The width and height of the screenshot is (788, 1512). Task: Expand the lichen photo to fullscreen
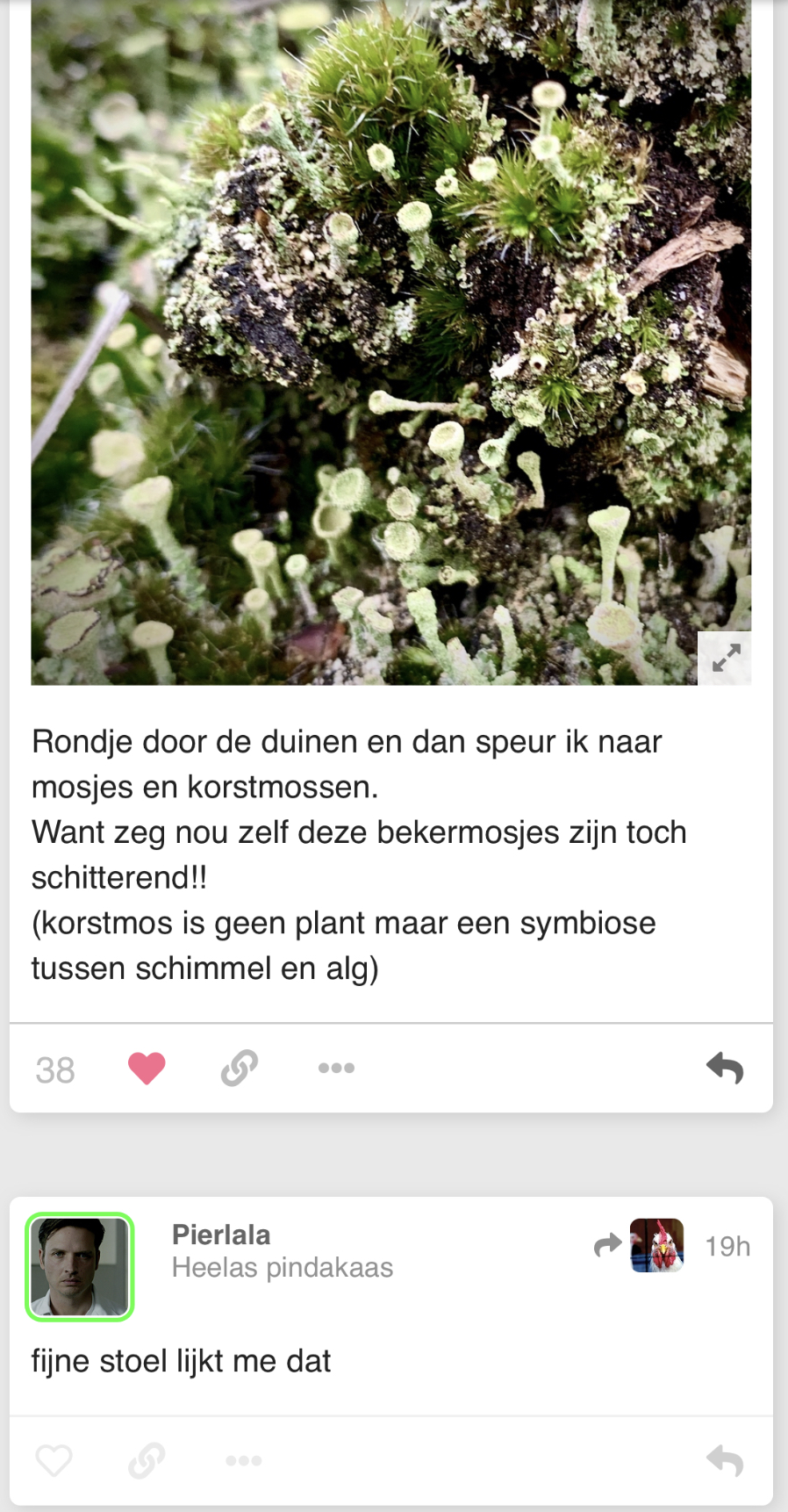click(x=724, y=658)
